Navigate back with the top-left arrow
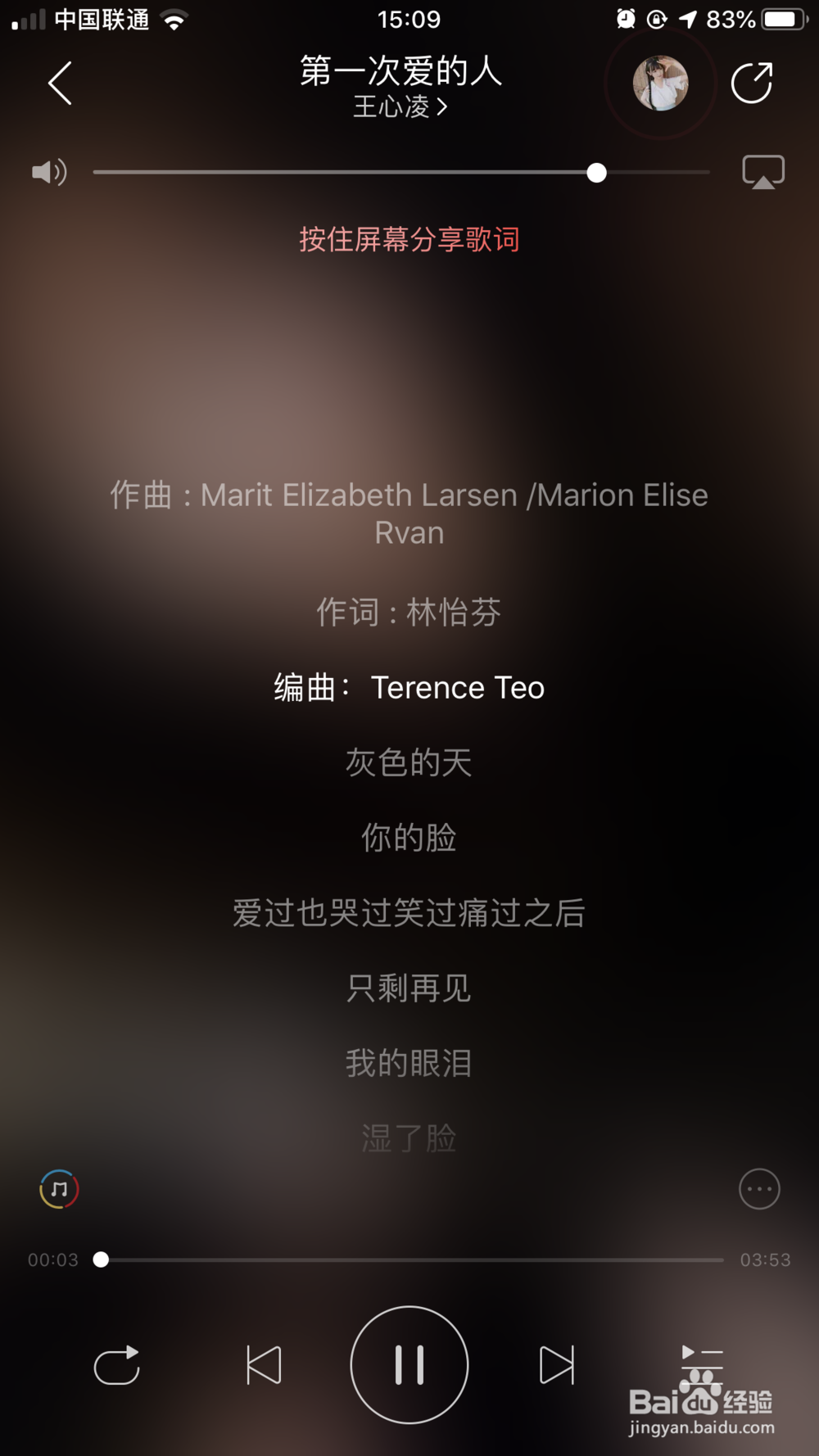The height and width of the screenshot is (1456, 819). 58,83
